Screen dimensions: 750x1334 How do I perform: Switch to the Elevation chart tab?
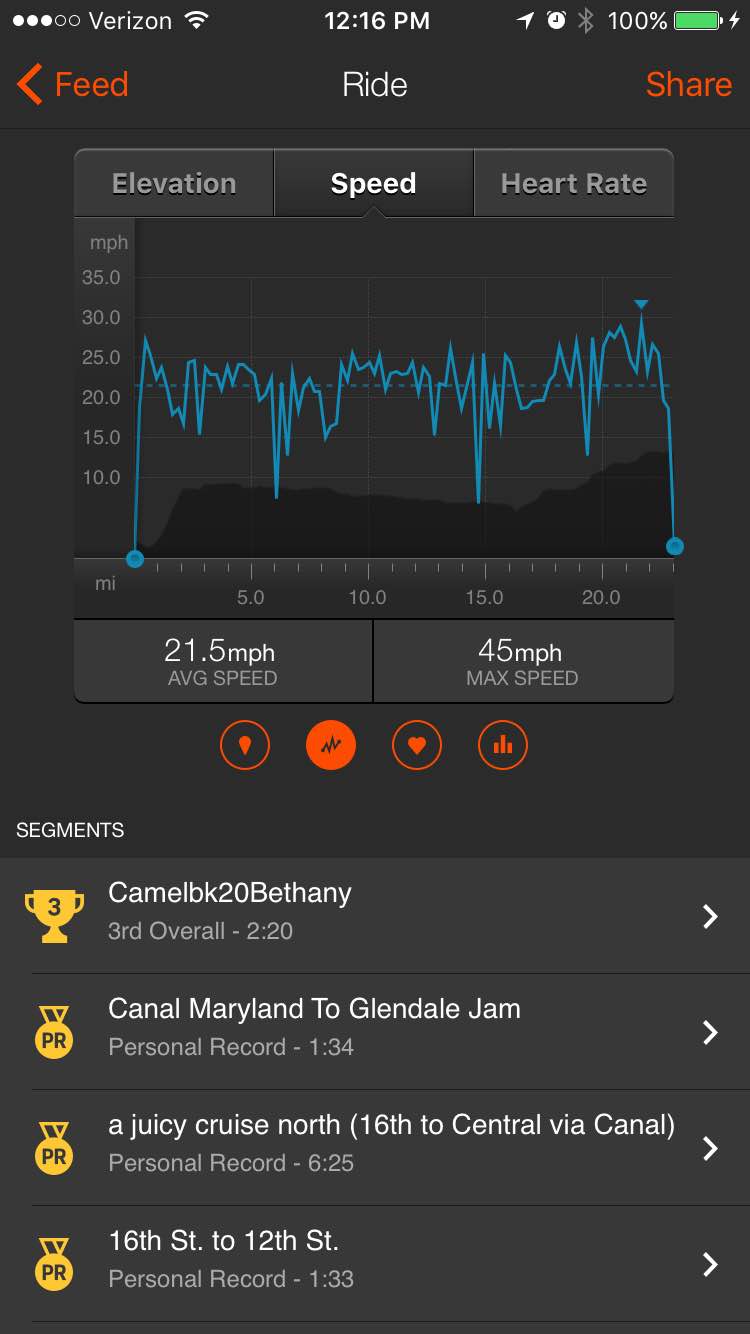coord(174,184)
